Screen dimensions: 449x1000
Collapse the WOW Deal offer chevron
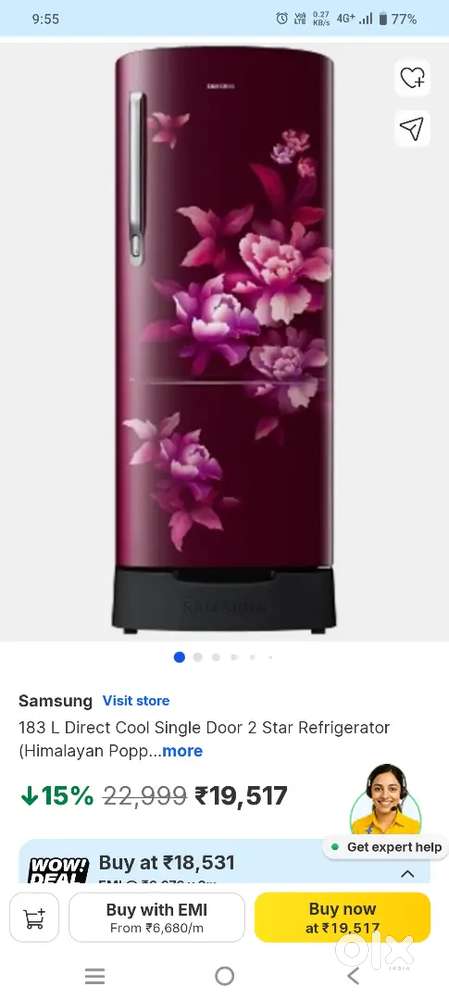tap(408, 874)
